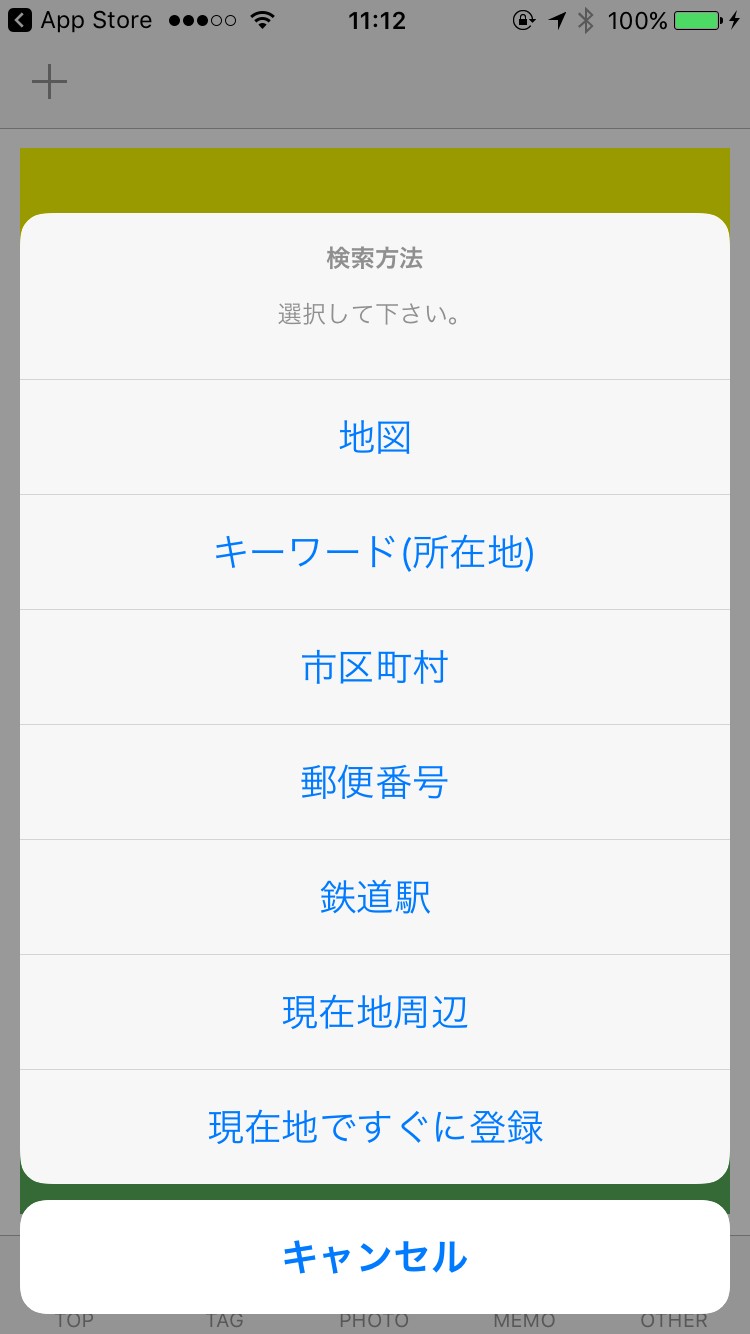Choose キーワード(所在地) search method
This screenshot has width=750, height=1334.
[x=375, y=552]
